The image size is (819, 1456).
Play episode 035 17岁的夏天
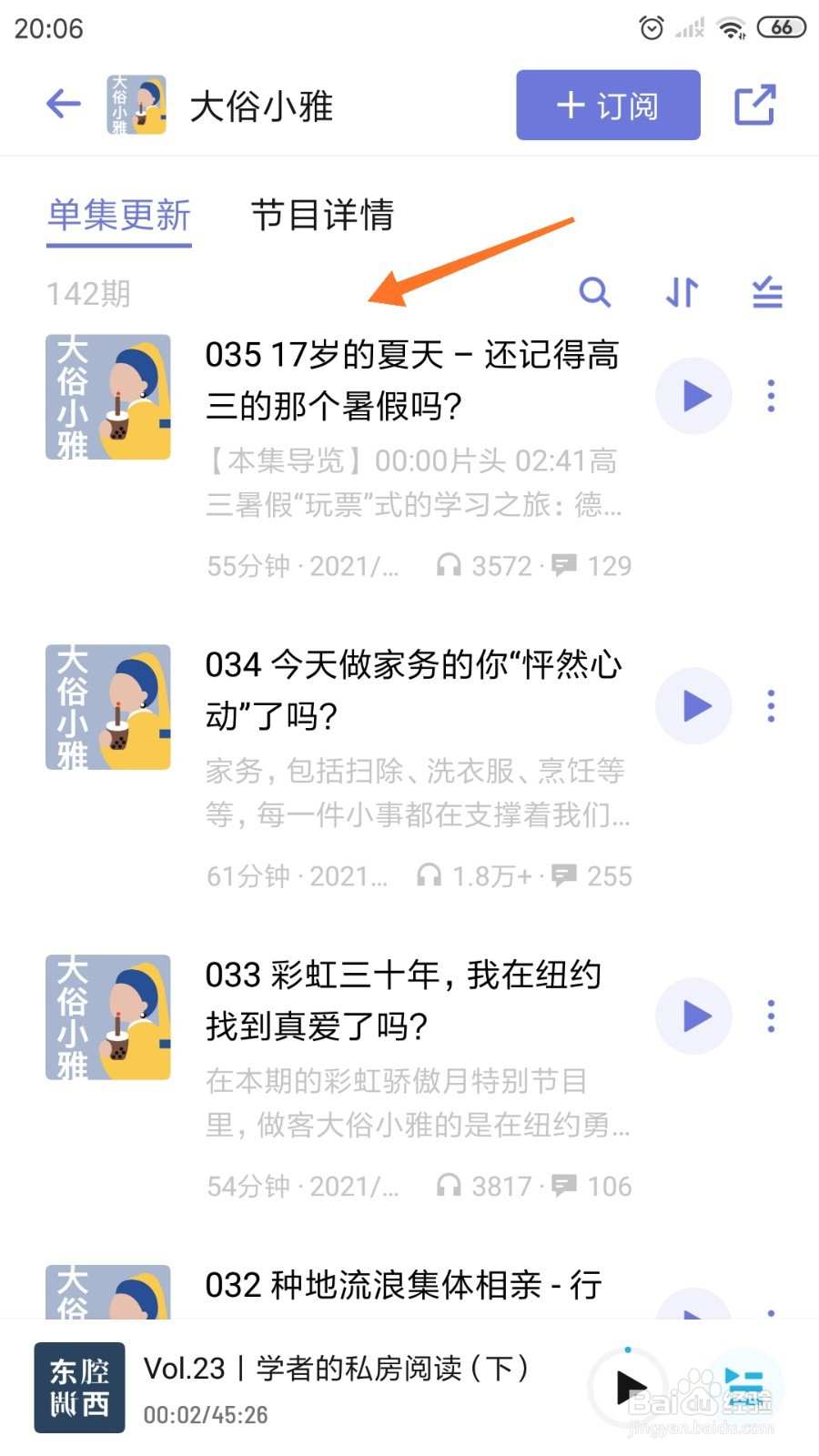point(694,396)
